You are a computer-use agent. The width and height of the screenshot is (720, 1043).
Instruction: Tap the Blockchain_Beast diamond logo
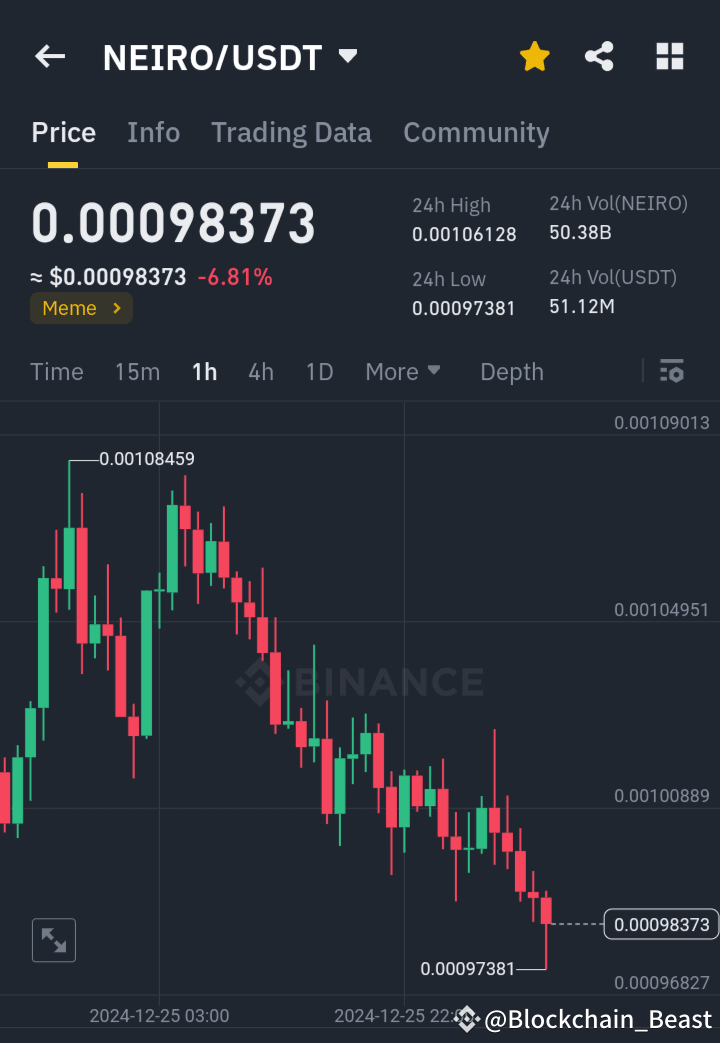(466, 1019)
